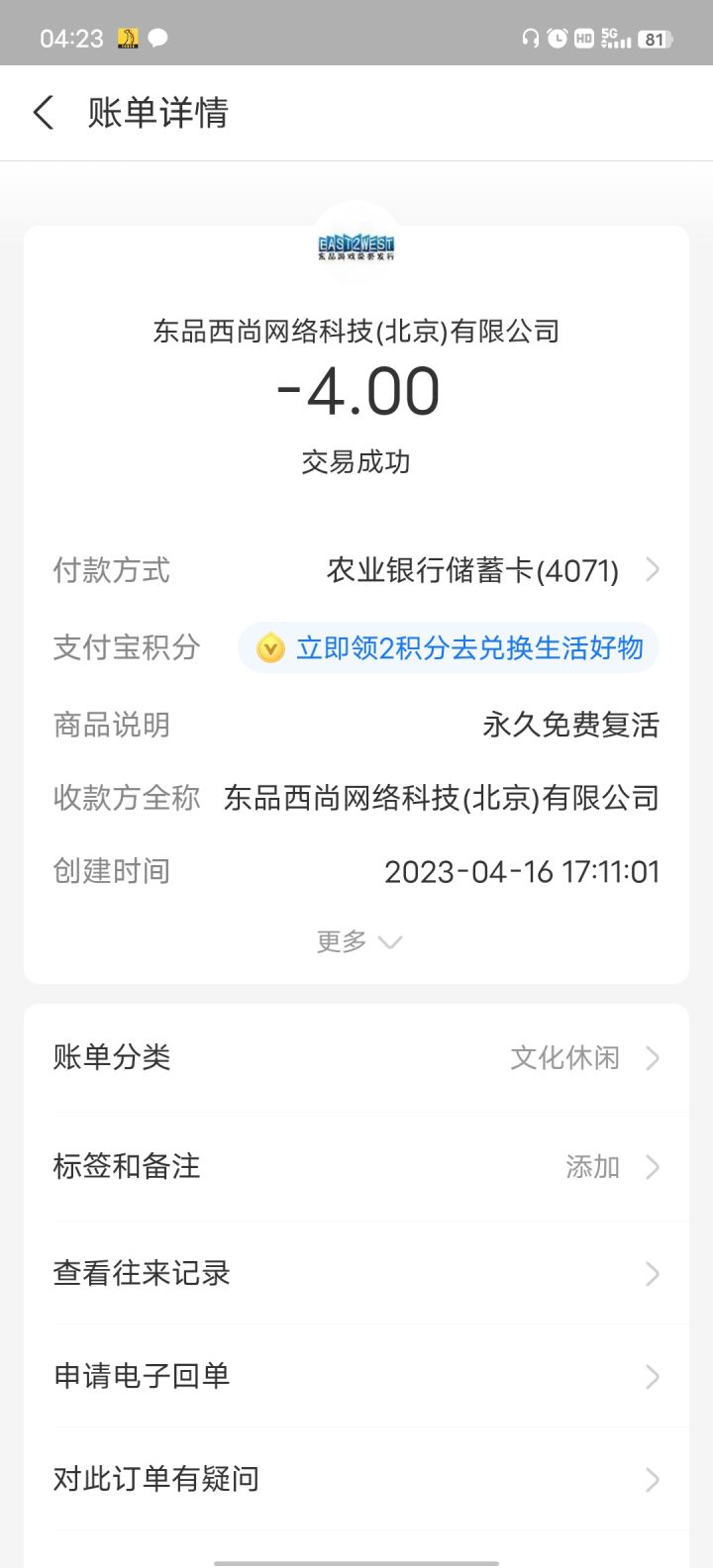Open 账单分类 to change 文化休闲 category

coord(356,1058)
